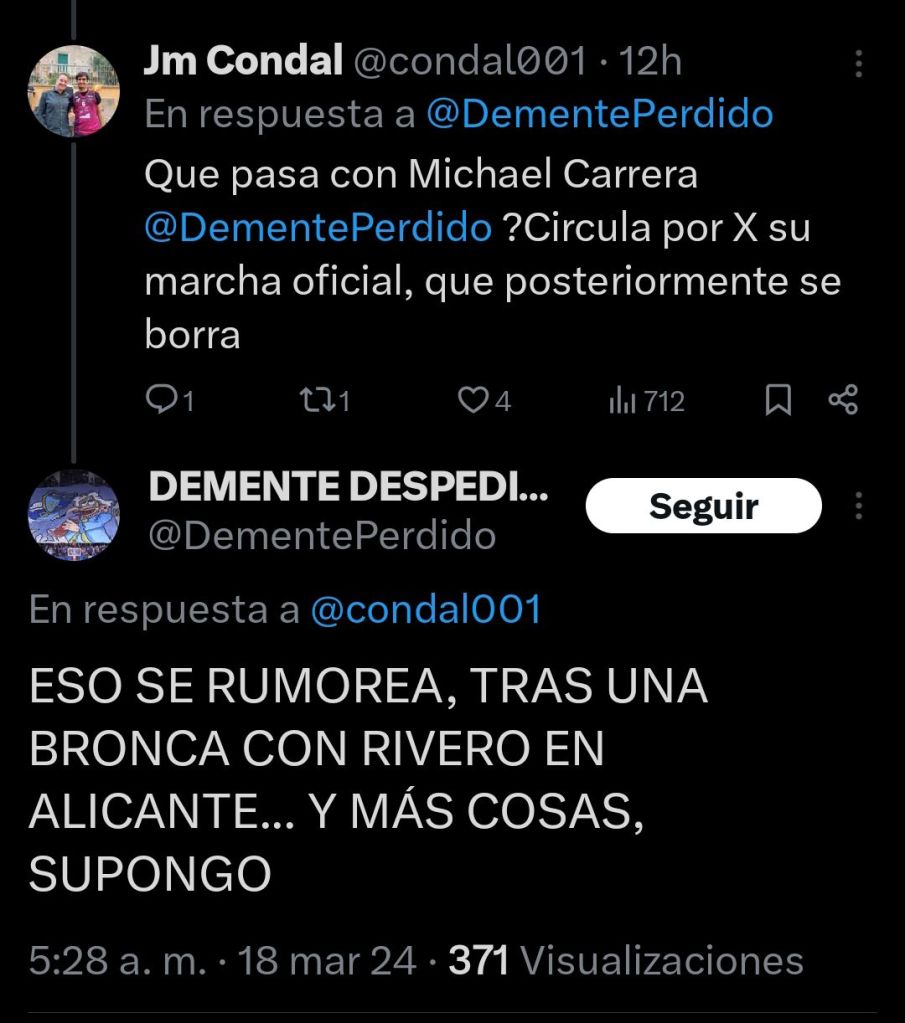The height and width of the screenshot is (1023, 905).
Task: Open the @condal001 reply-to link
Action: coord(426,610)
